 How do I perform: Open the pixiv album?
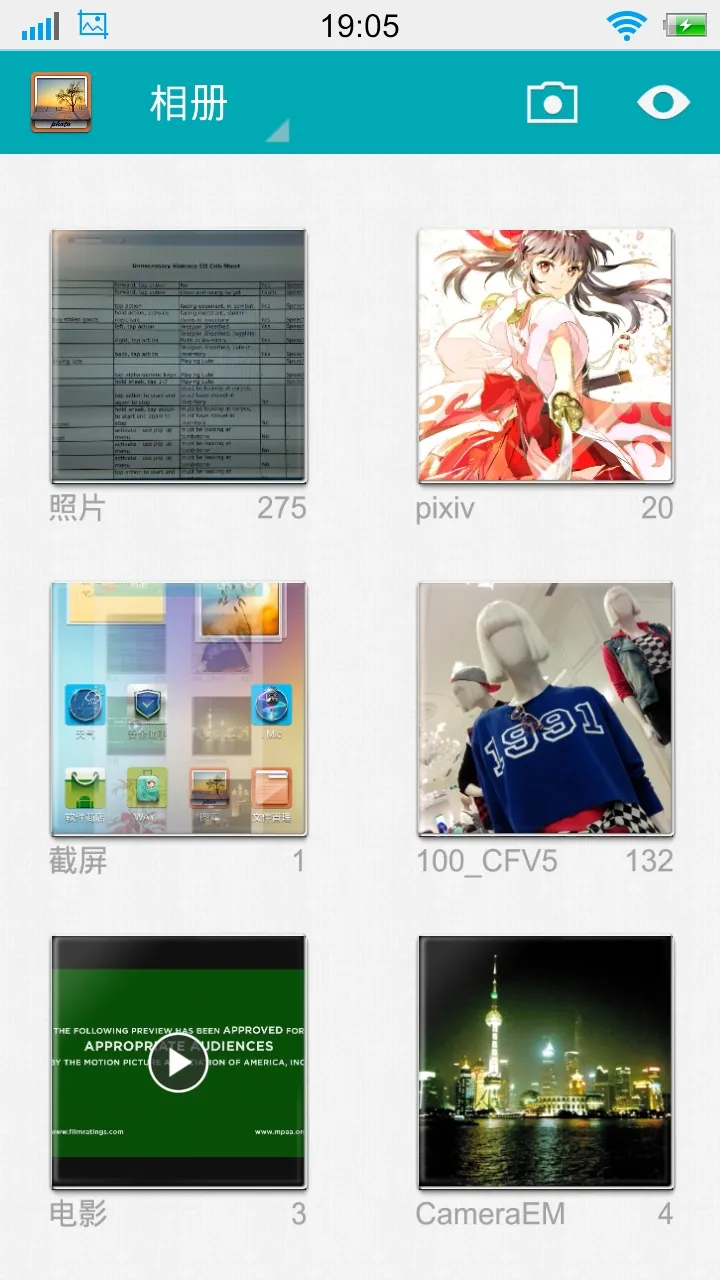coord(545,357)
